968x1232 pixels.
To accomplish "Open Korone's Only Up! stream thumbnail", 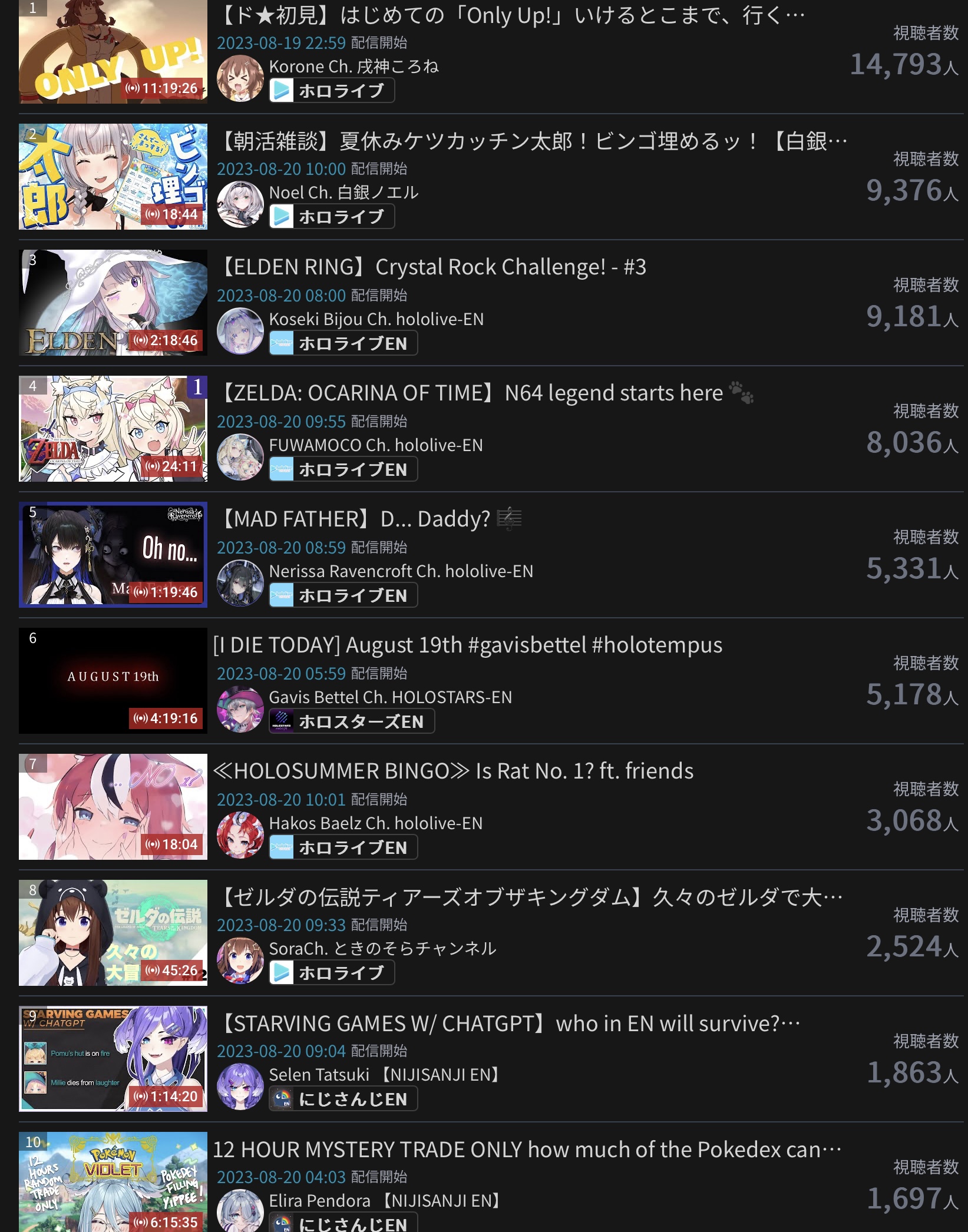I will tap(113, 52).
